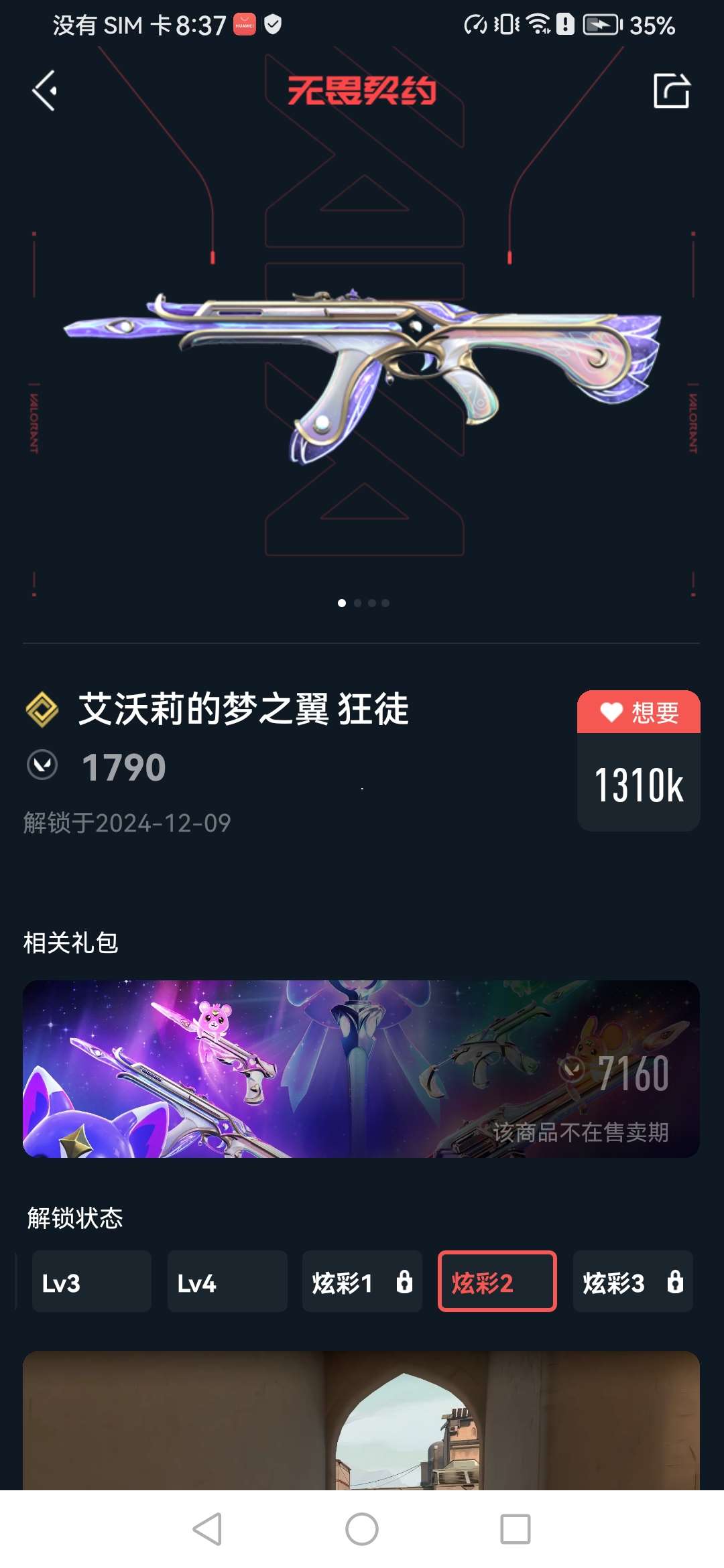Tap the 想要 wishlist button

tap(638, 712)
